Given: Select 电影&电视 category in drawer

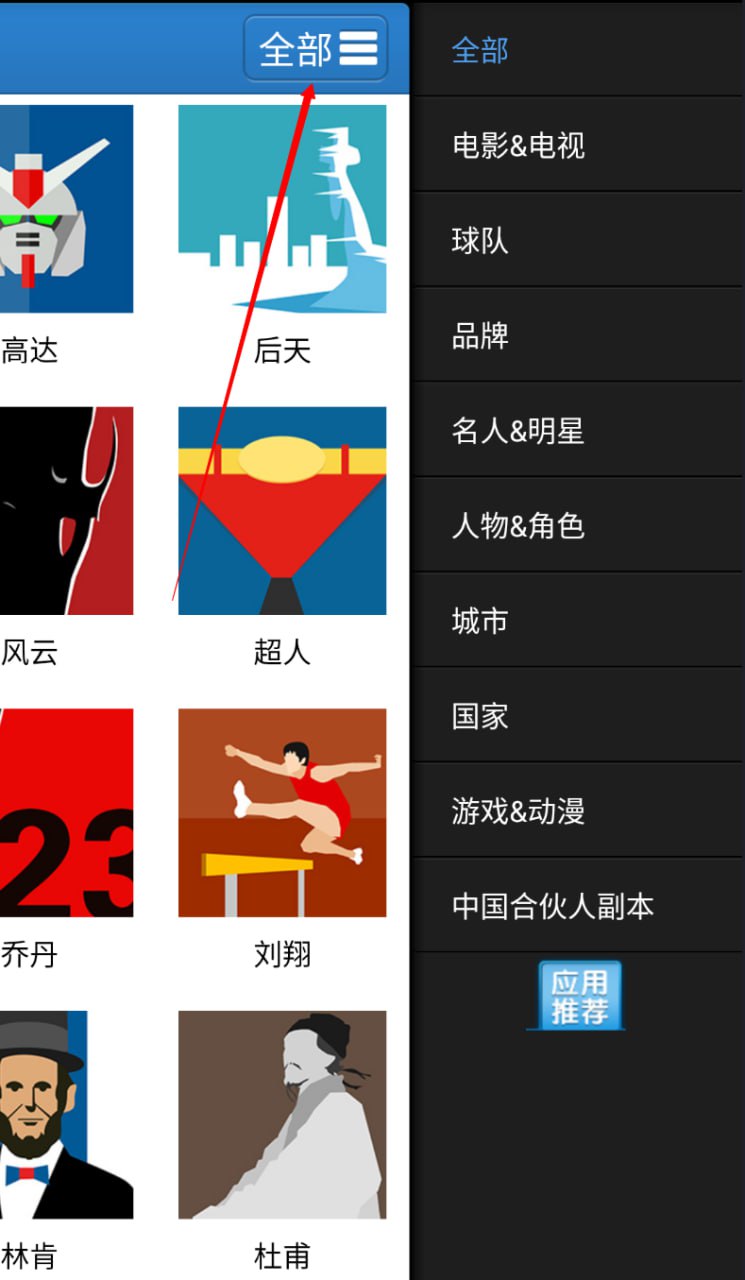Looking at the screenshot, I should point(580,145).
